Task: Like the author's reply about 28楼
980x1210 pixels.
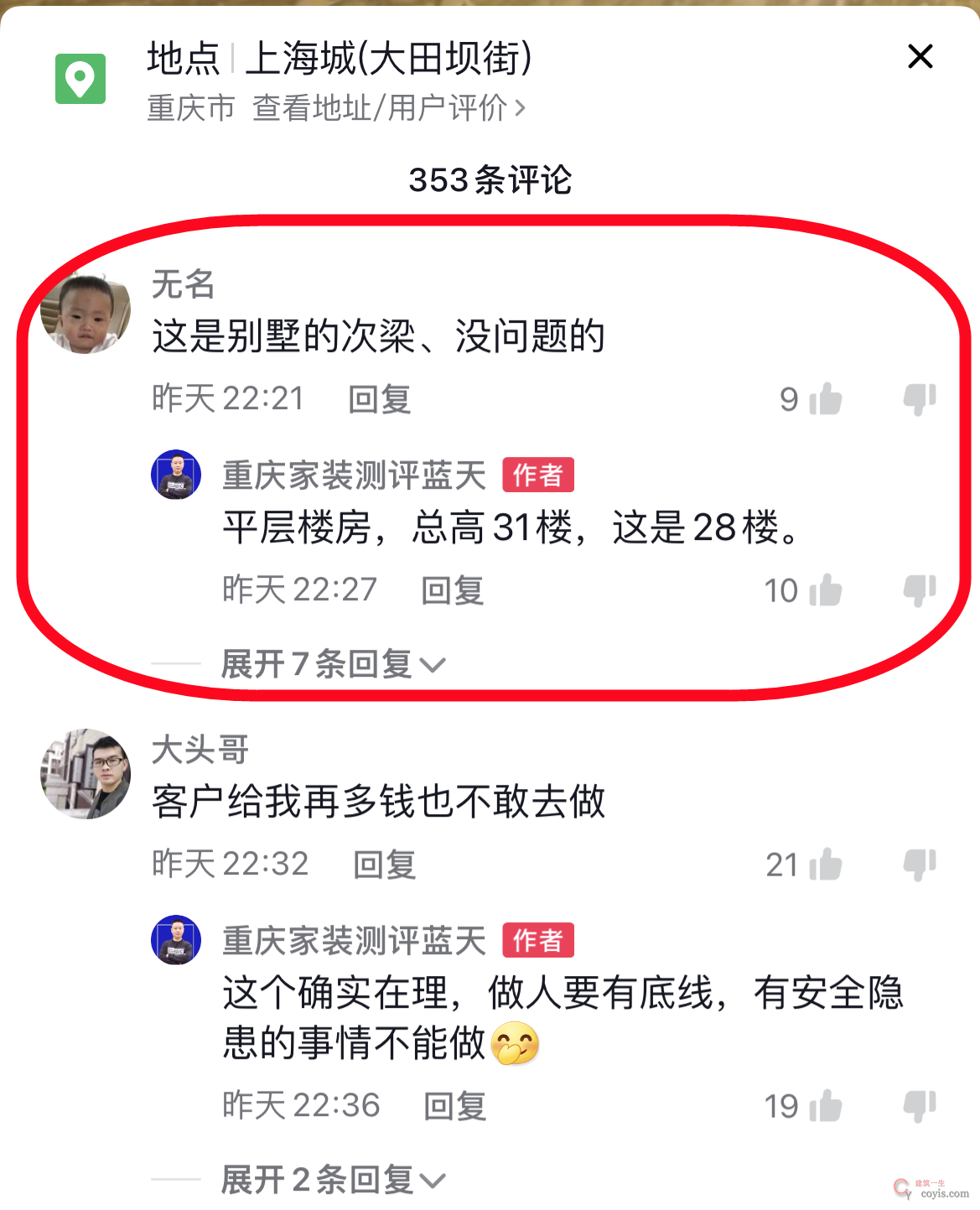Action: tap(826, 590)
